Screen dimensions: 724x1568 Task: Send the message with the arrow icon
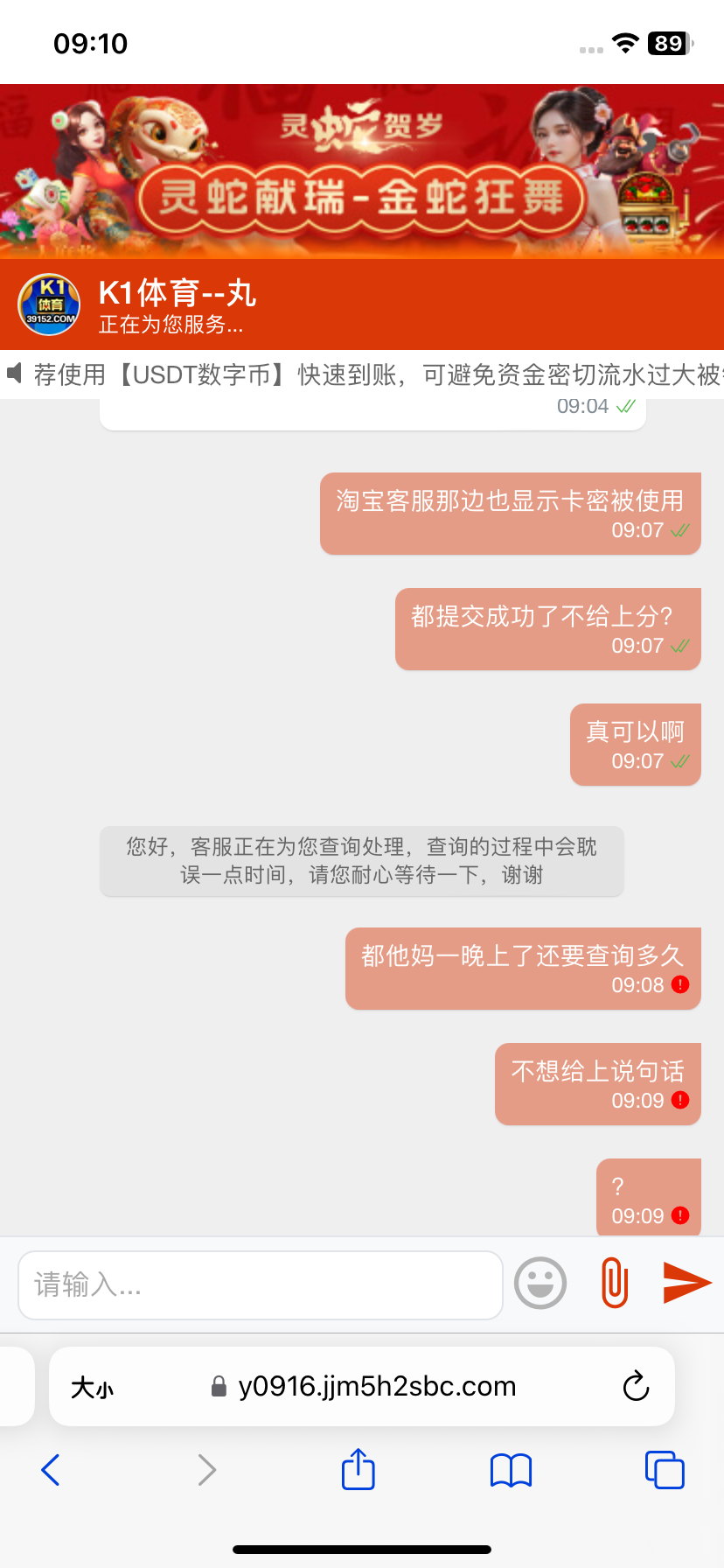tap(686, 1283)
